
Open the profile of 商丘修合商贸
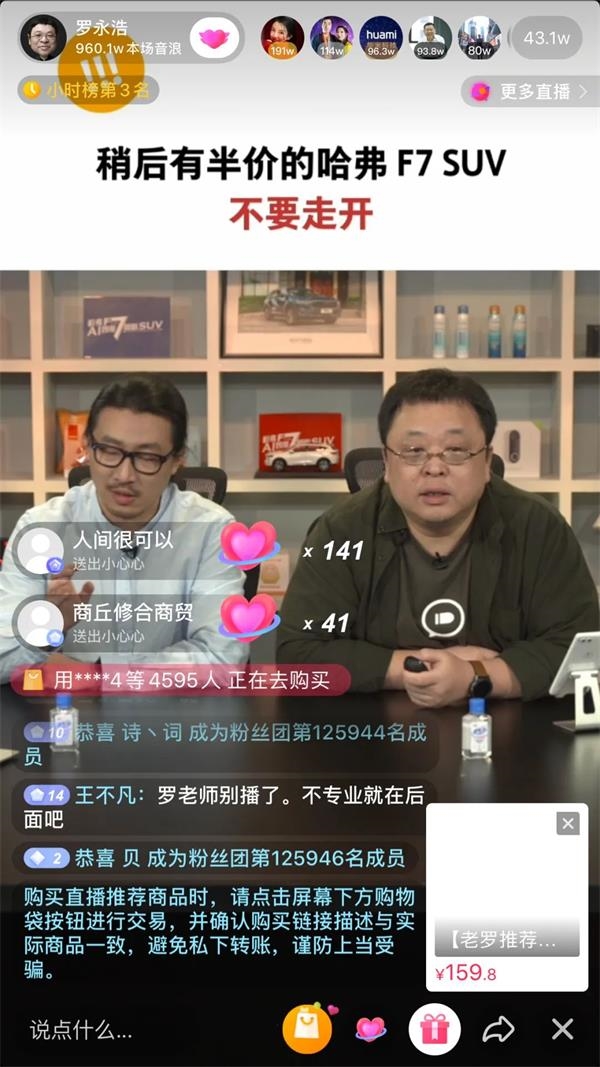pos(40,623)
